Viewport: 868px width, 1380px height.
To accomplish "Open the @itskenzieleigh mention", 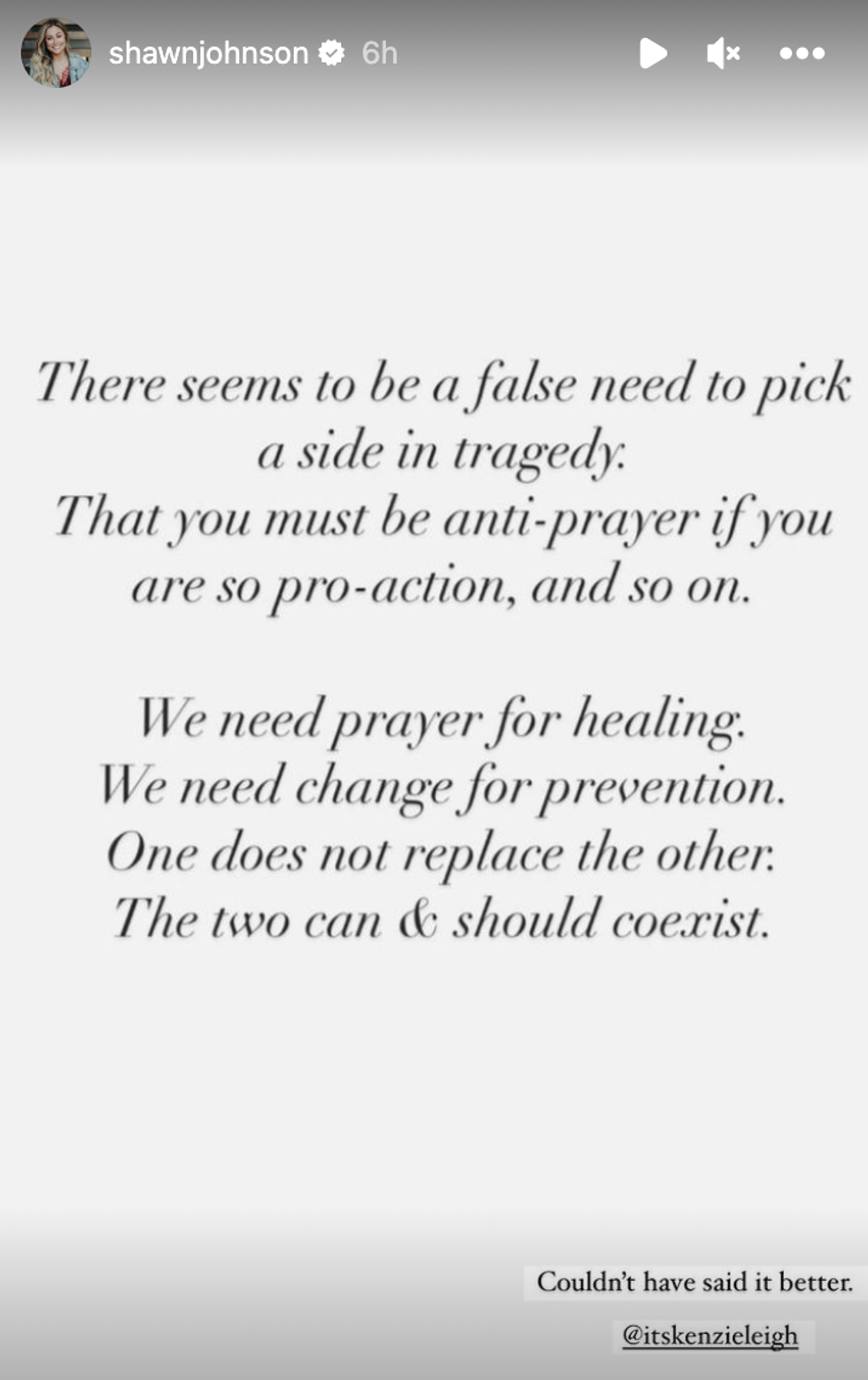I will pyautogui.click(x=710, y=1335).
